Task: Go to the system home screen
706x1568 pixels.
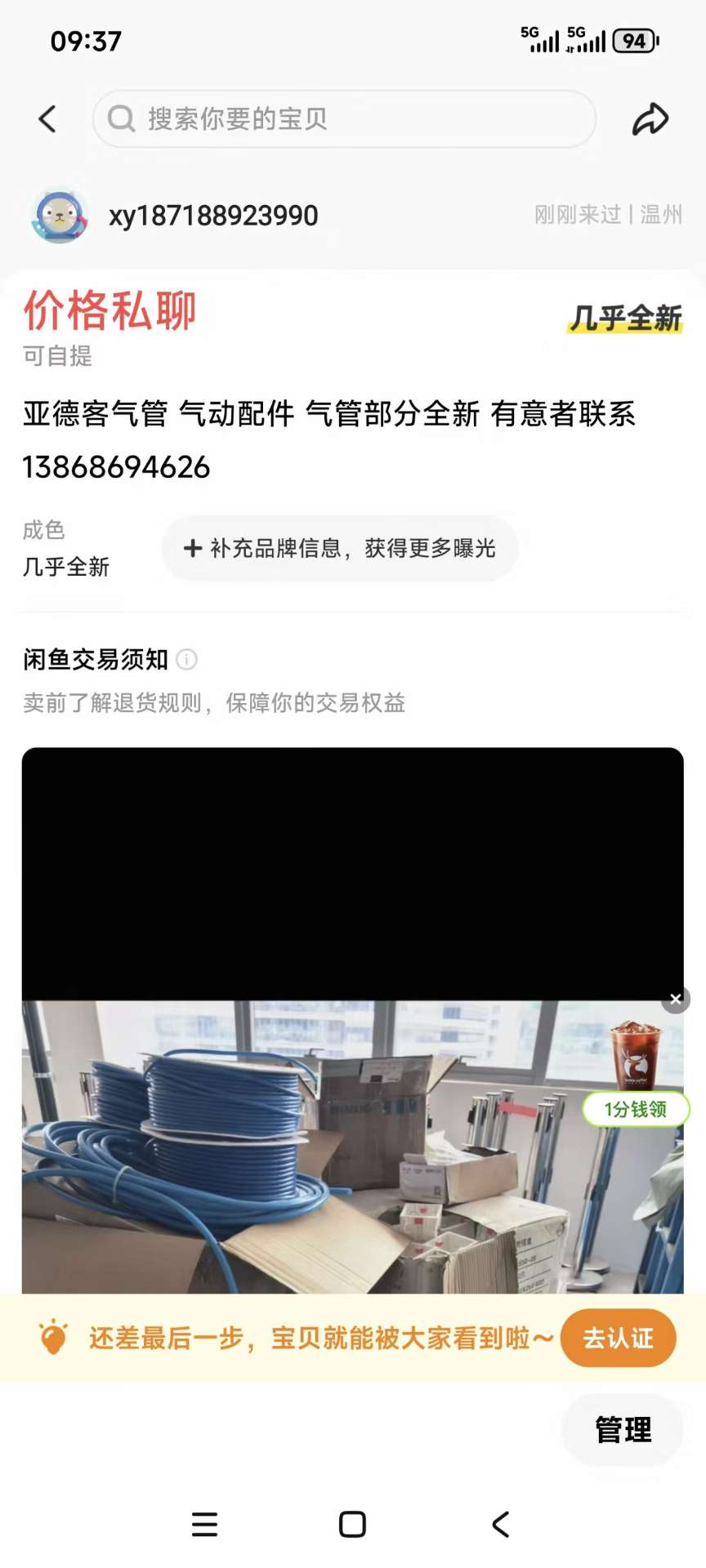Action: (x=352, y=1524)
